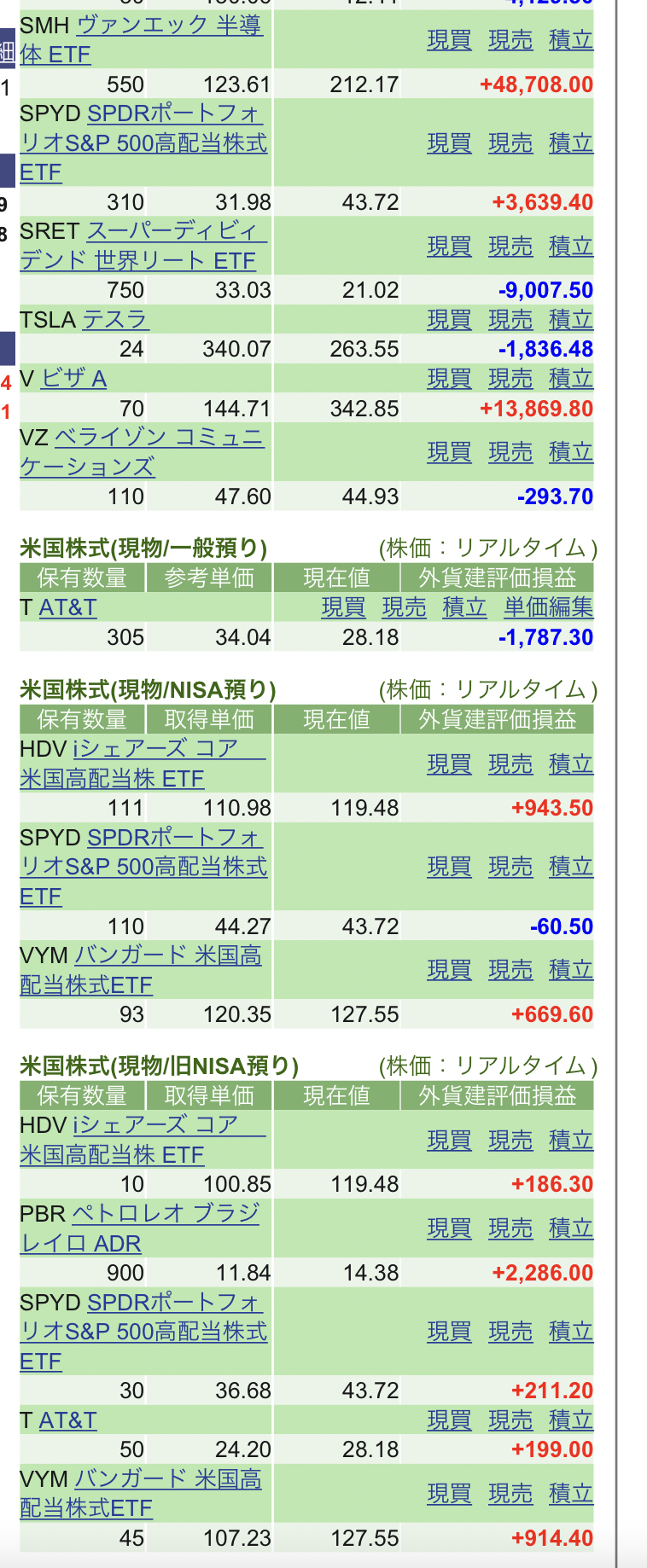Screen dimensions: 647x1568
Task: Tap 現買 for AT&T in 旧NISA預り section
Action: 449,1420
